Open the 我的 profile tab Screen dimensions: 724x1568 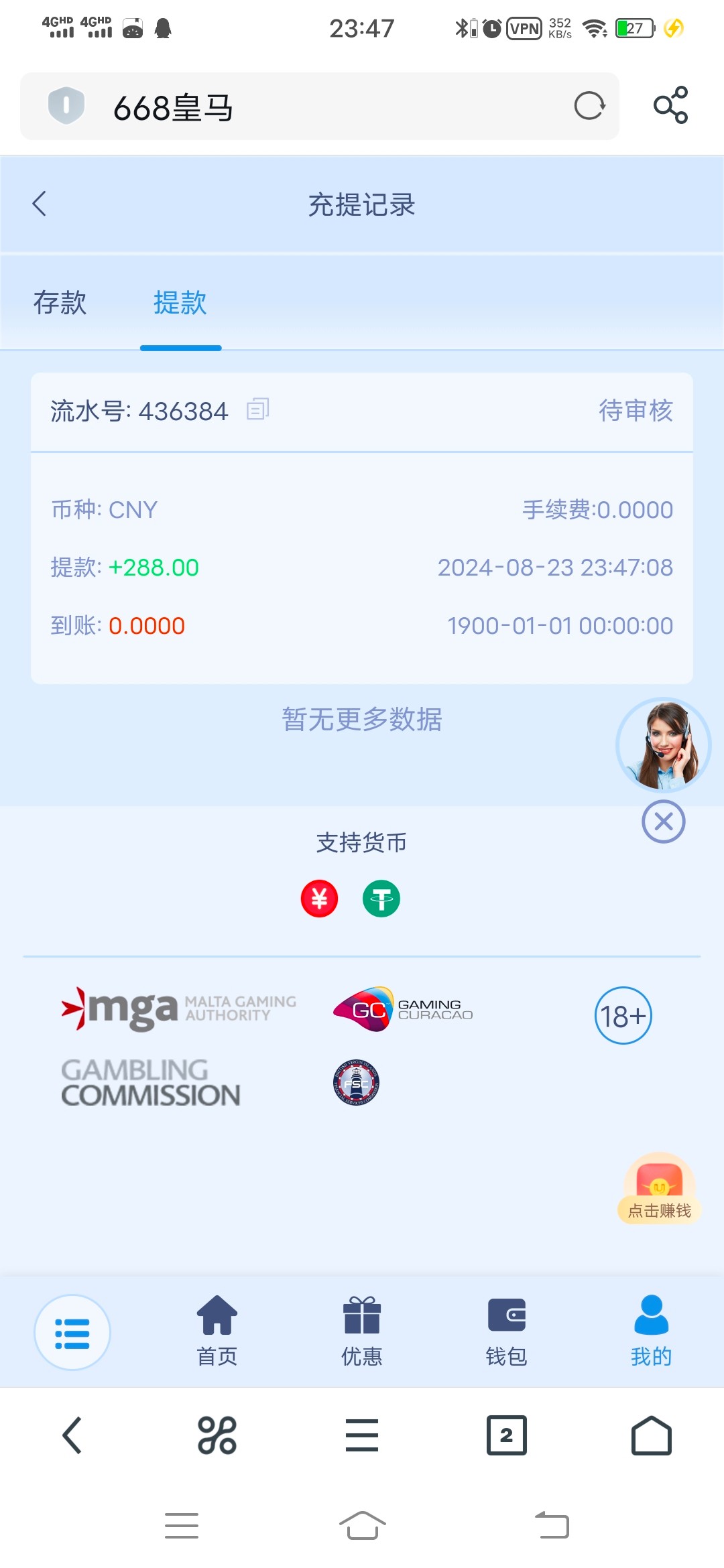click(651, 1330)
